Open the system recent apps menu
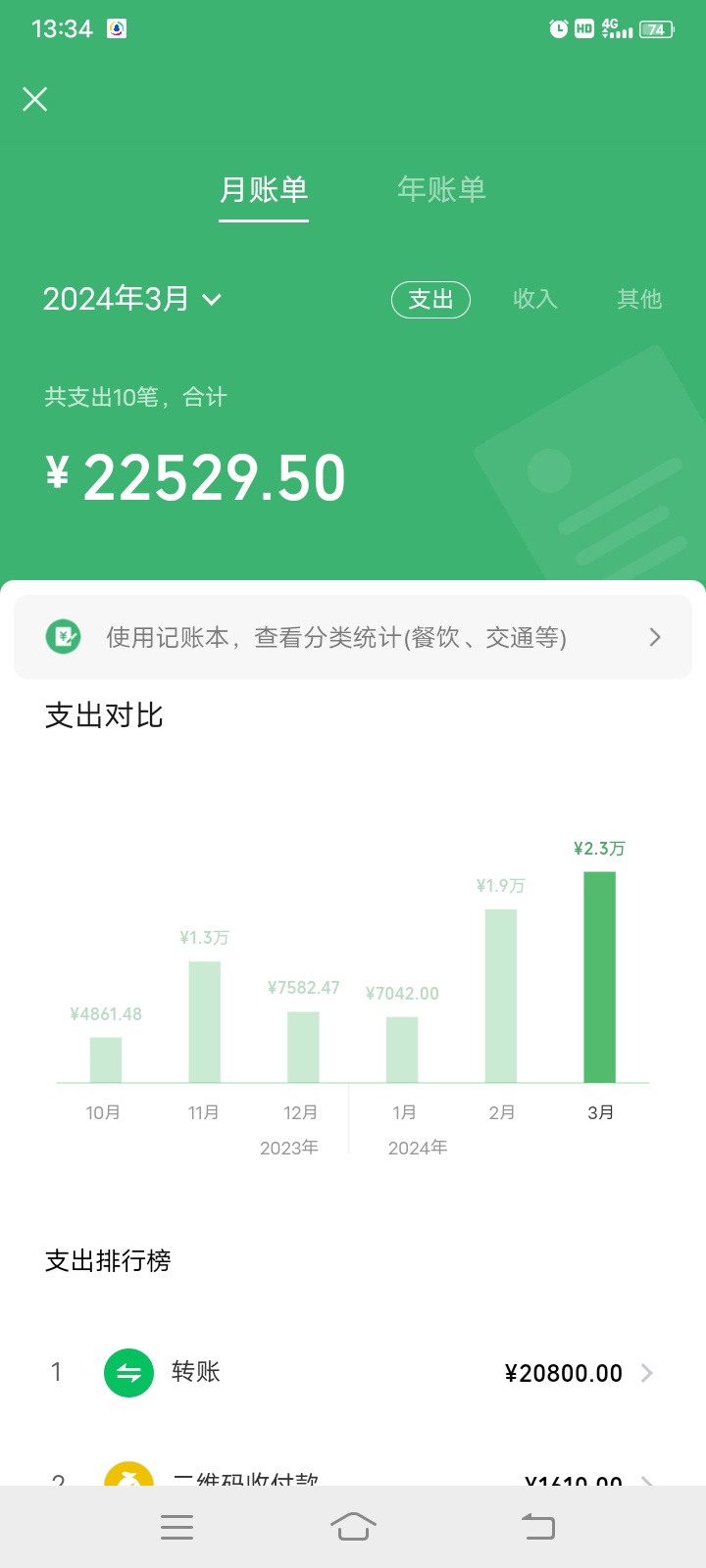 176,1527
